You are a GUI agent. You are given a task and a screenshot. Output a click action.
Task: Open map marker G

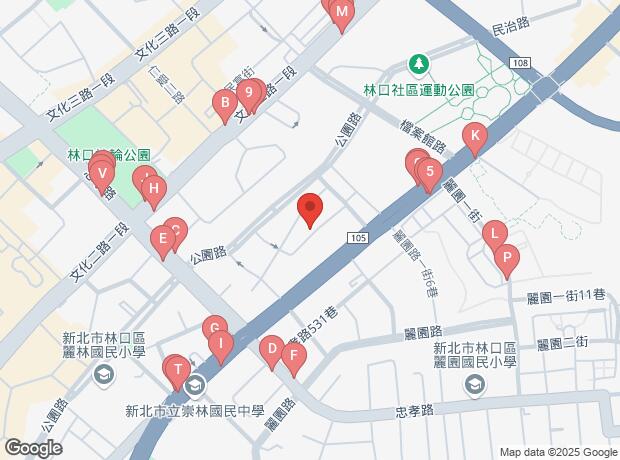[213, 328]
